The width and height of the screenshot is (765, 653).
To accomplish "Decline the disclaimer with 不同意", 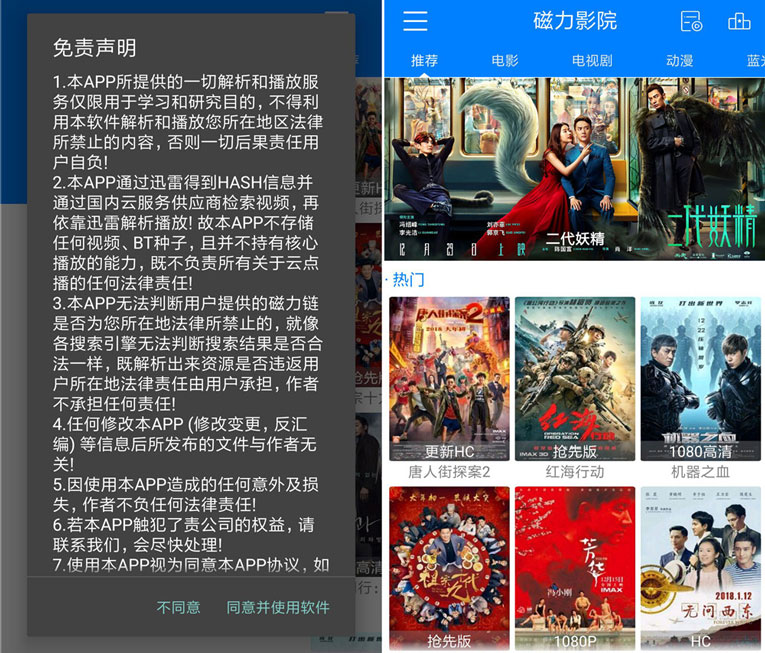I will (x=178, y=607).
